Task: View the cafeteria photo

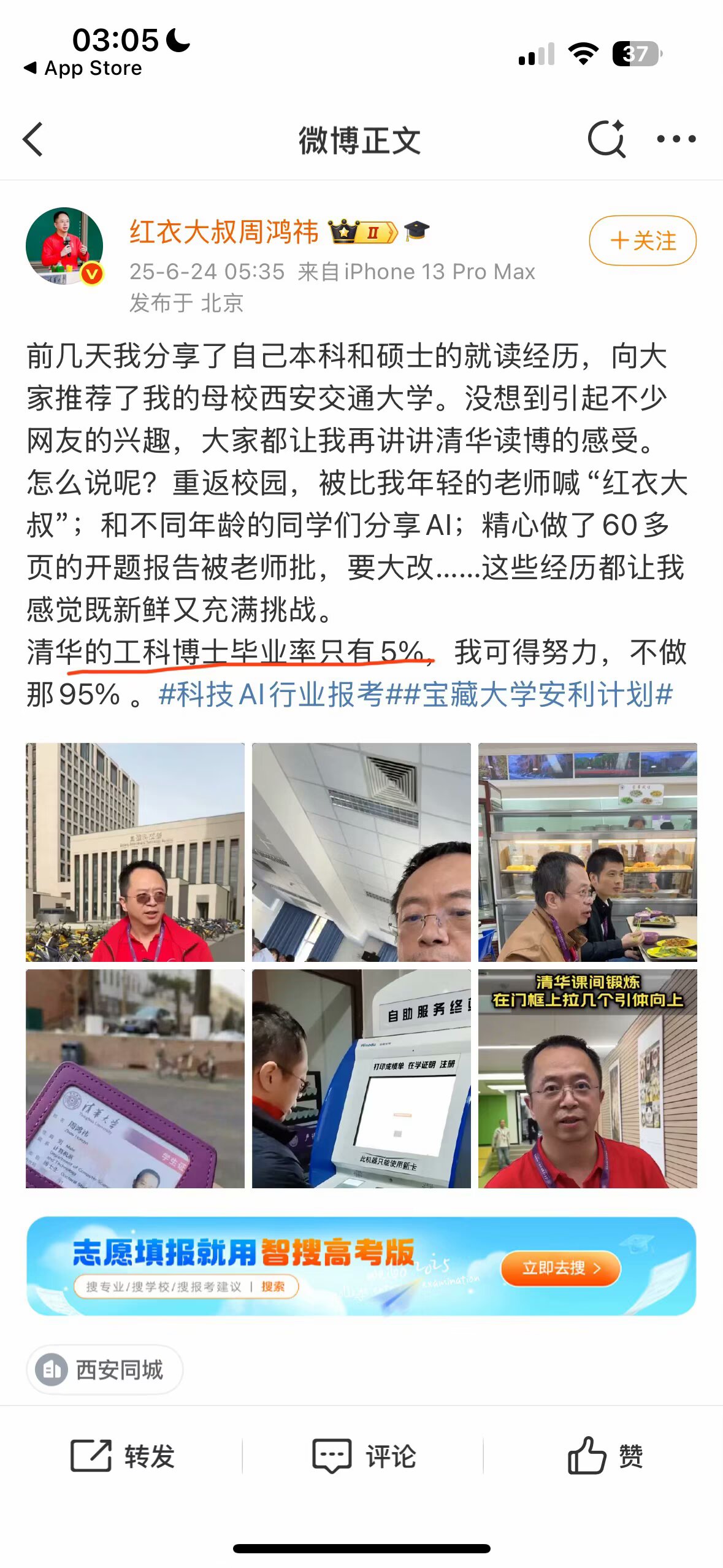Action: point(587,852)
